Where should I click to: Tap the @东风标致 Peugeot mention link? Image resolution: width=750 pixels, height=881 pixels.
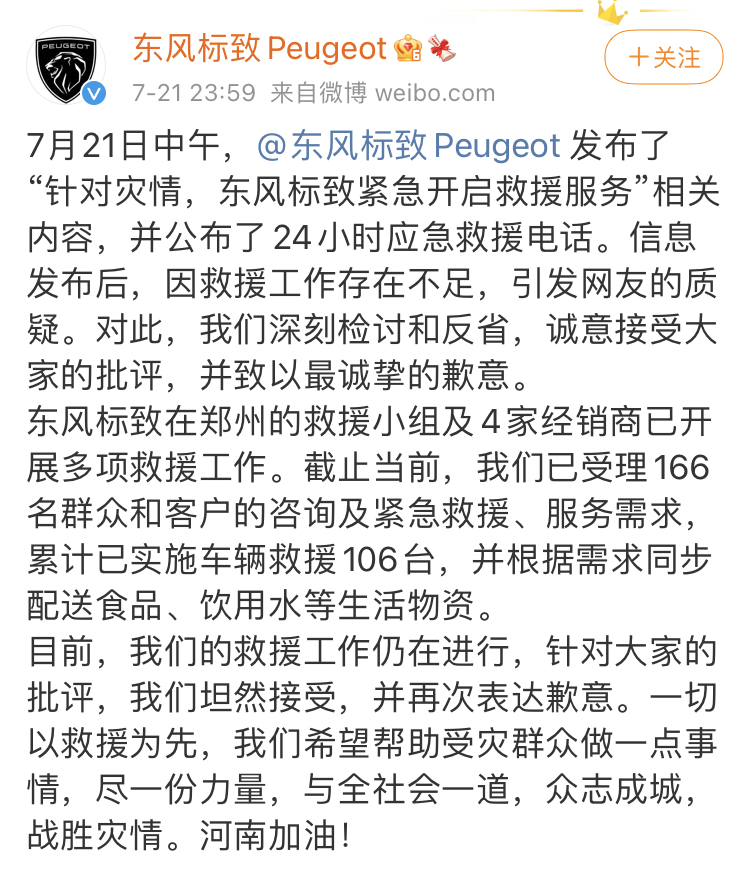click(408, 146)
